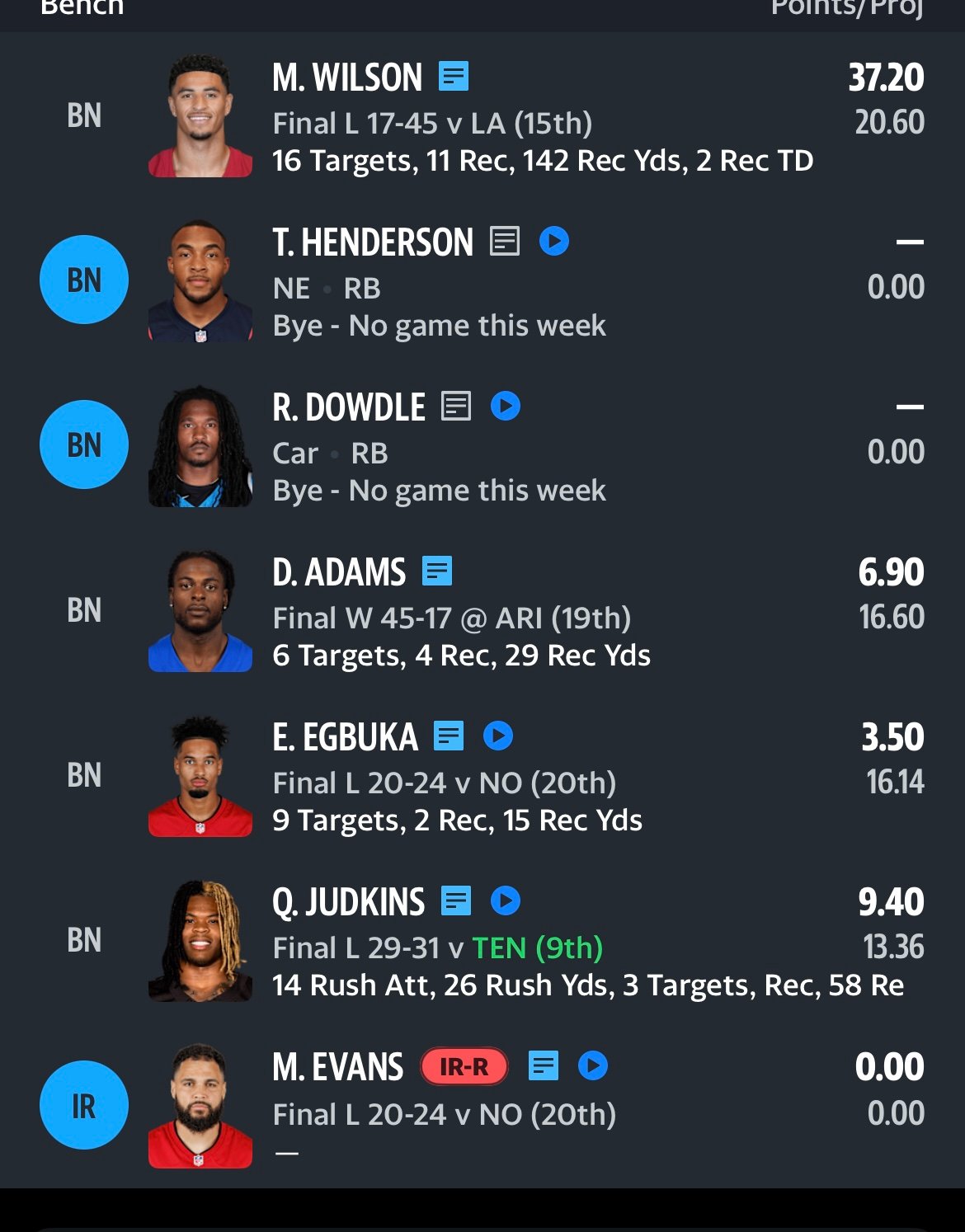The height and width of the screenshot is (1232, 965).
Task: Open M. Evans's player notes icon
Action: [544, 1066]
